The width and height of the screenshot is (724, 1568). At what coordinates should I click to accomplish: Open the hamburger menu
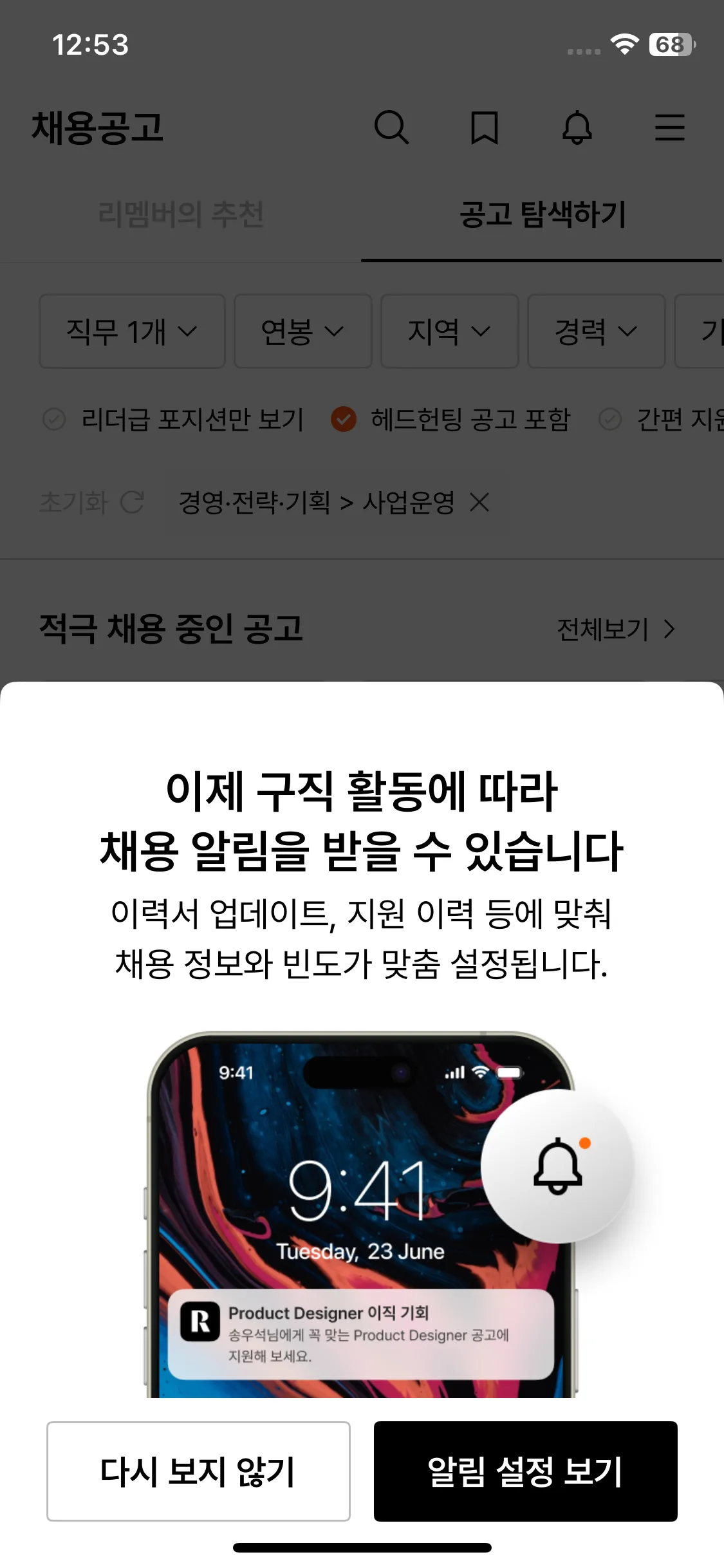pos(669,127)
